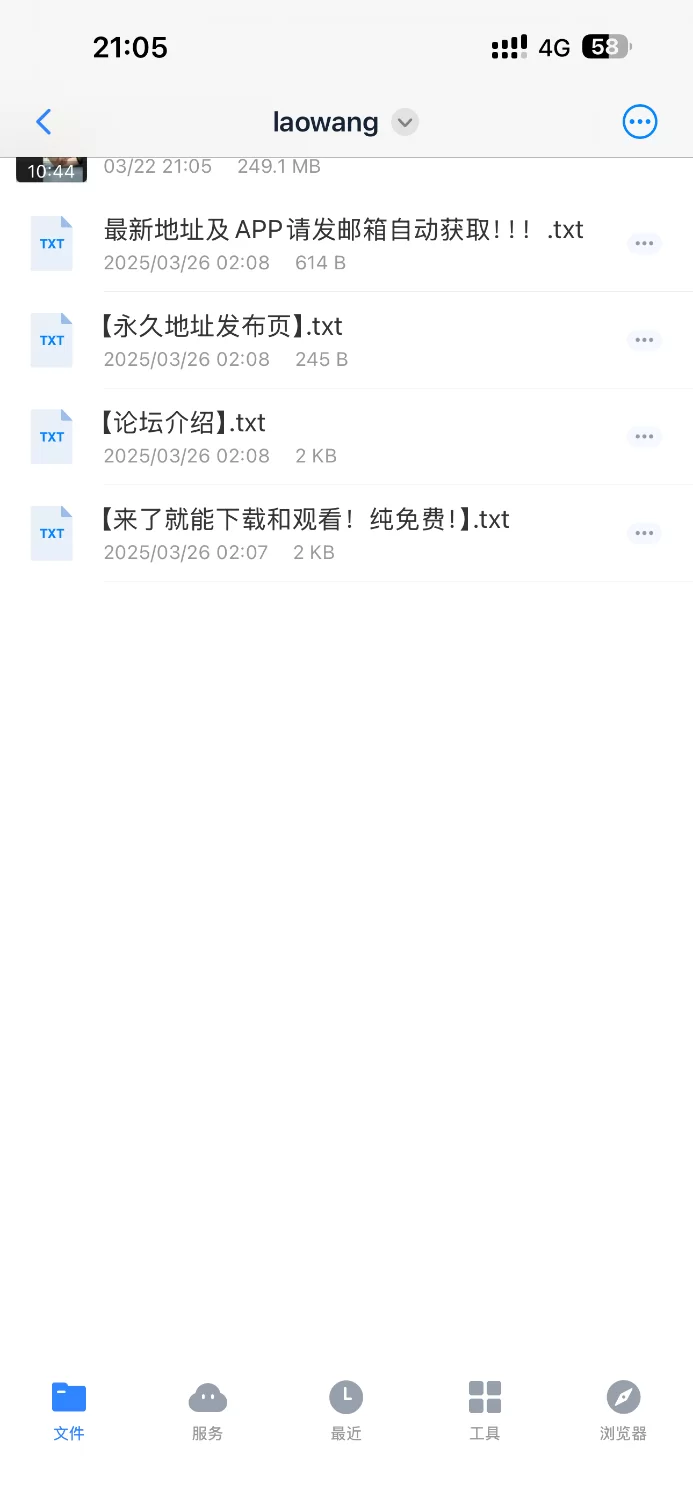Switch to the 工具 tab
693x1500 pixels.
(x=485, y=1410)
